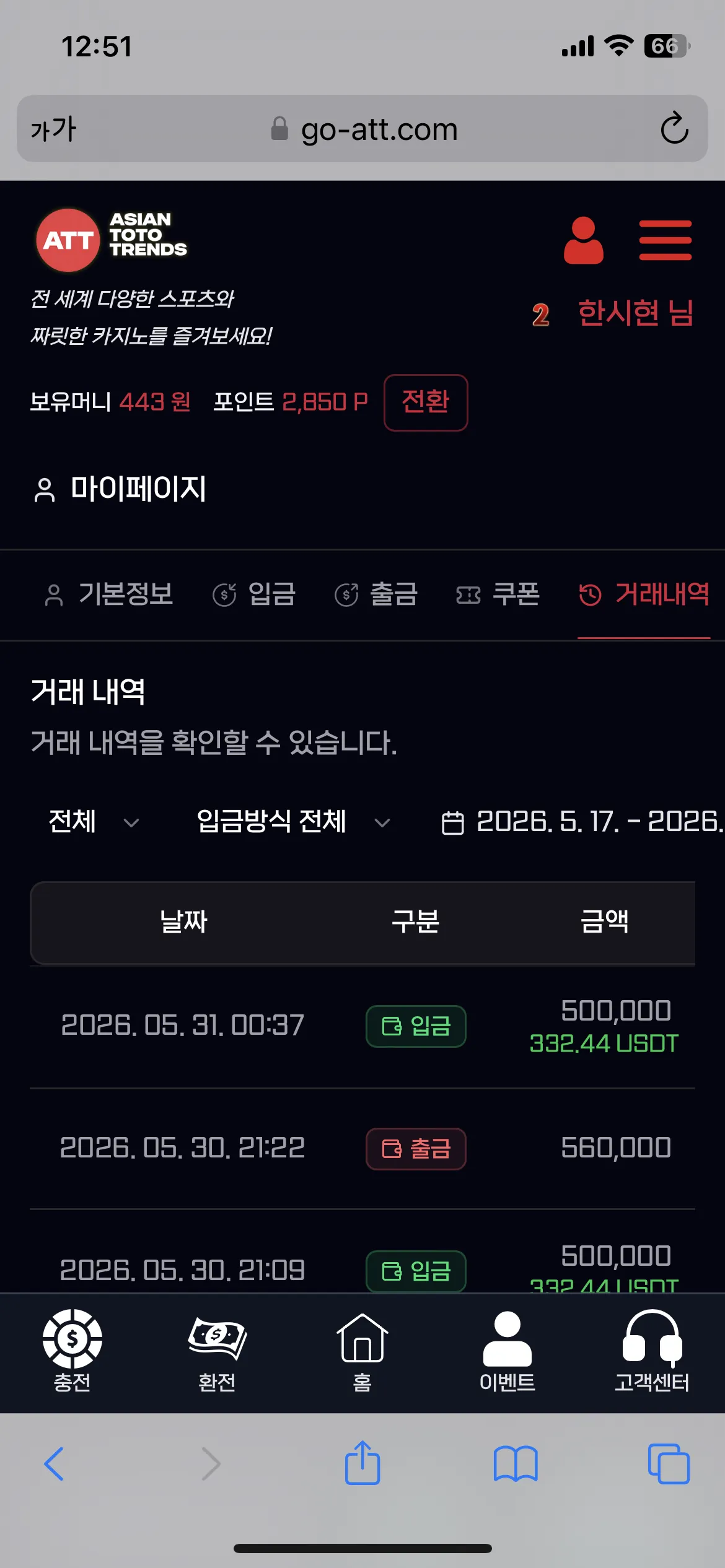Open the Safari share sheet

[362, 1463]
